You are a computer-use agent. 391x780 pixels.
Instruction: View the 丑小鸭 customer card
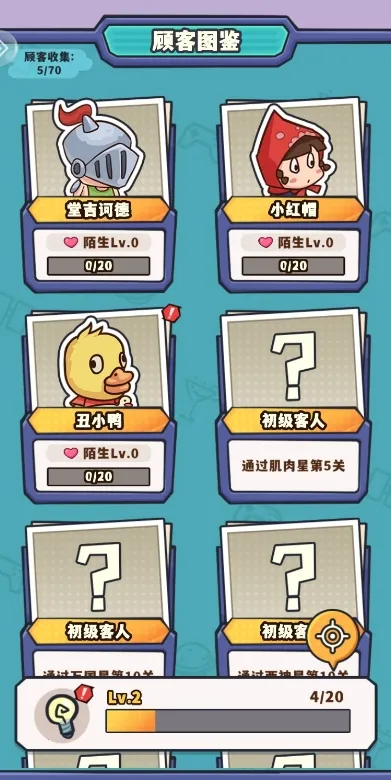point(98,406)
